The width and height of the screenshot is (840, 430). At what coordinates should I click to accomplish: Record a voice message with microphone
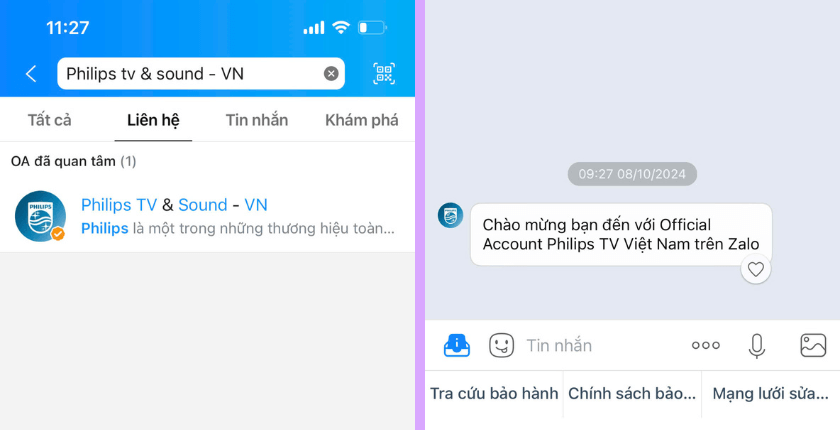click(x=757, y=345)
